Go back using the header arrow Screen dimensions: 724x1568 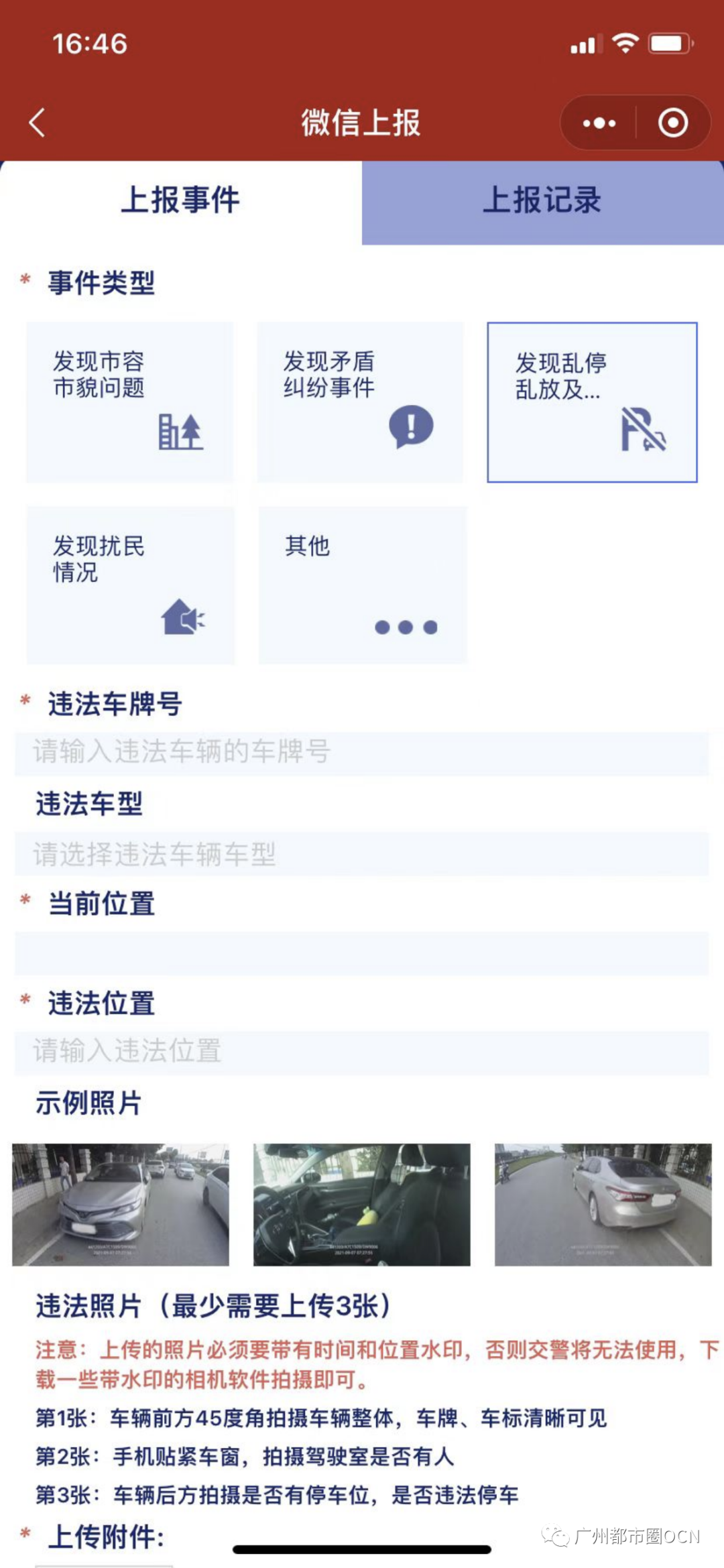point(38,123)
